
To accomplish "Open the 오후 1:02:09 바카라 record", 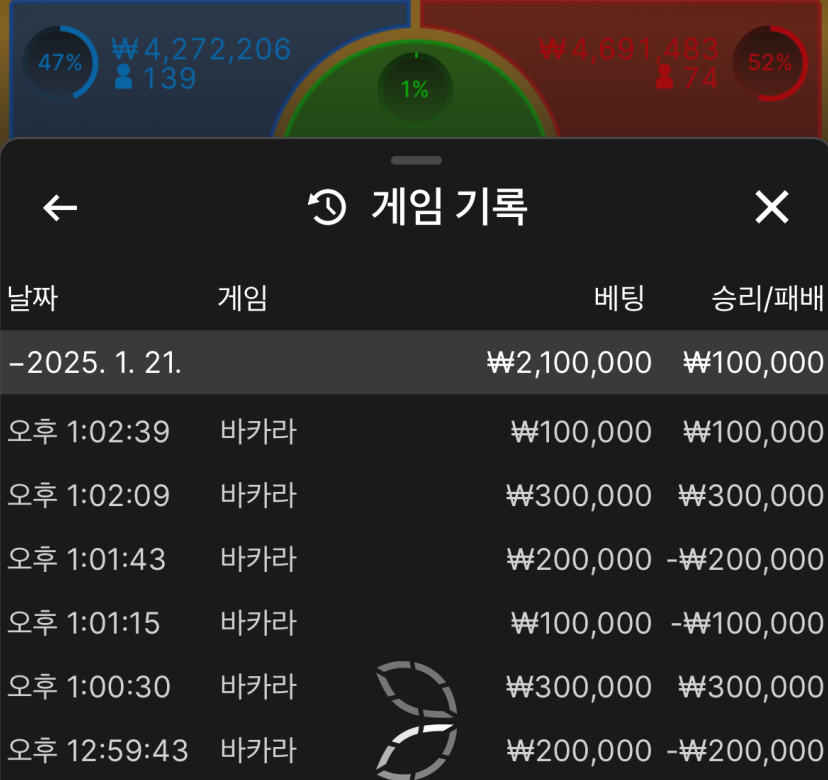I will coord(413,495).
